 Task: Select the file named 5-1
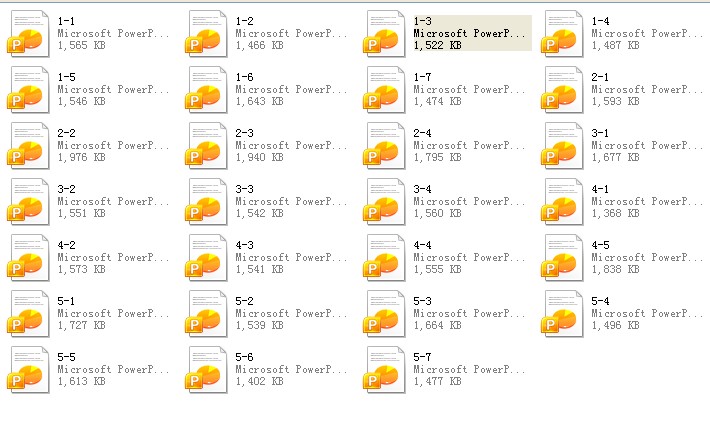click(29, 314)
